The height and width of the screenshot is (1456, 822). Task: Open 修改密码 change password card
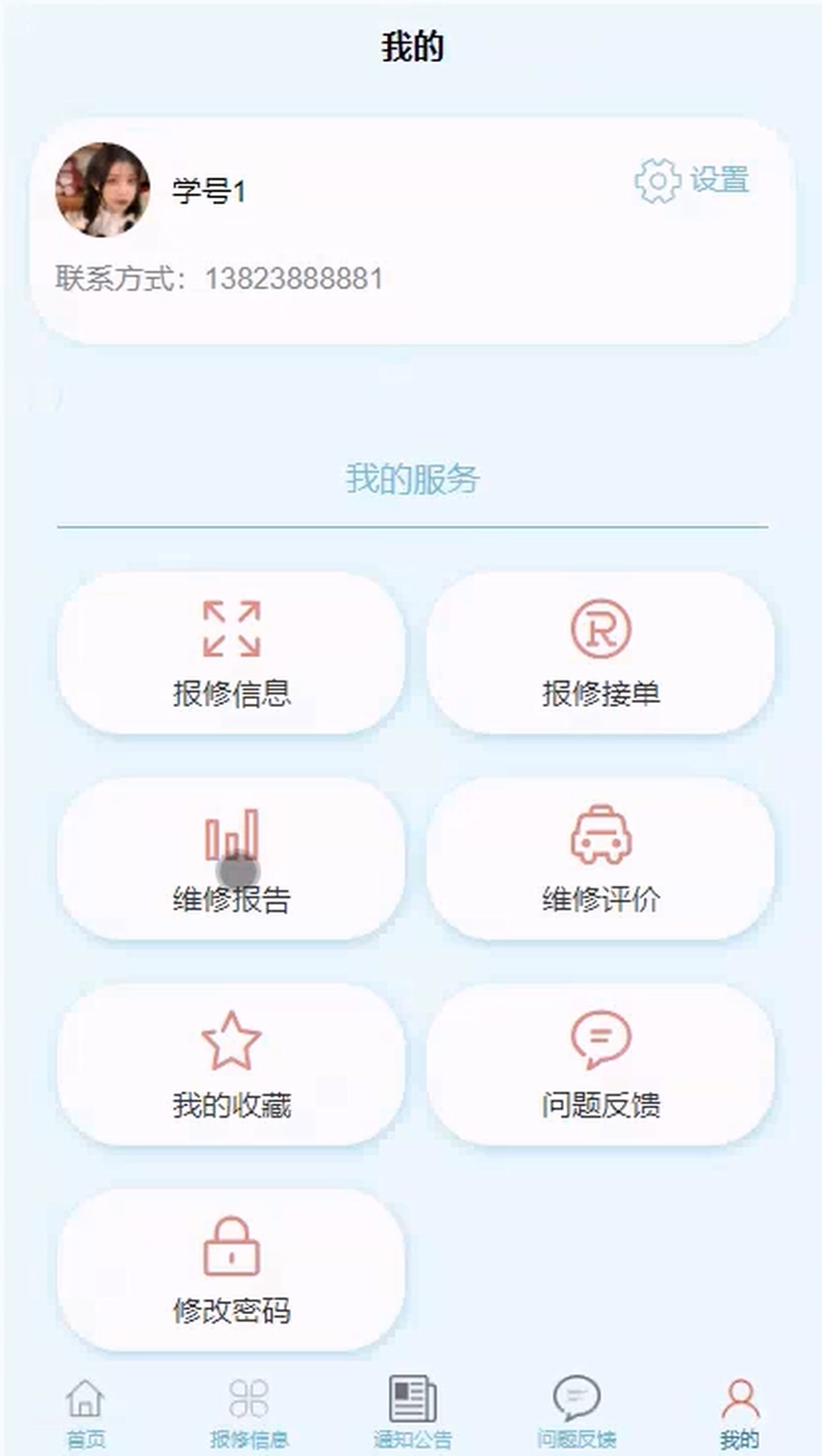pyautogui.click(x=231, y=1270)
